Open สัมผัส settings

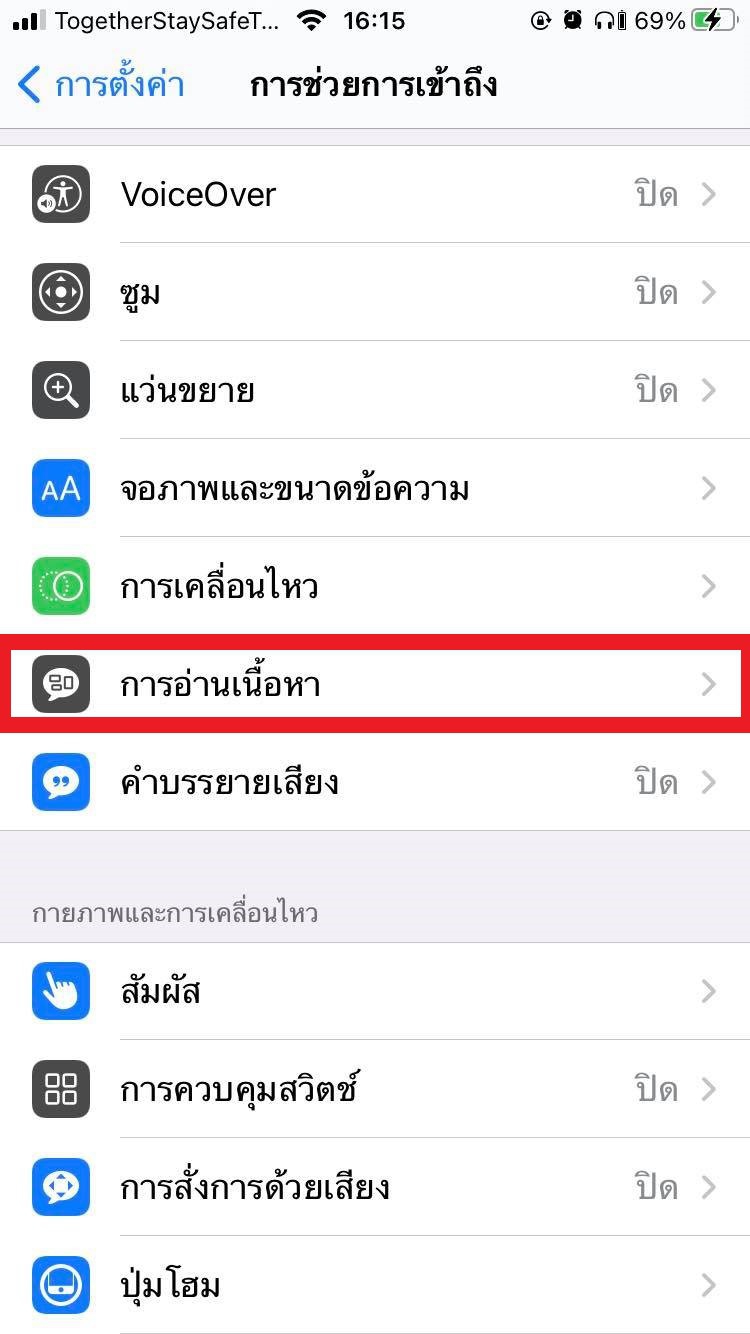pyautogui.click(x=375, y=991)
